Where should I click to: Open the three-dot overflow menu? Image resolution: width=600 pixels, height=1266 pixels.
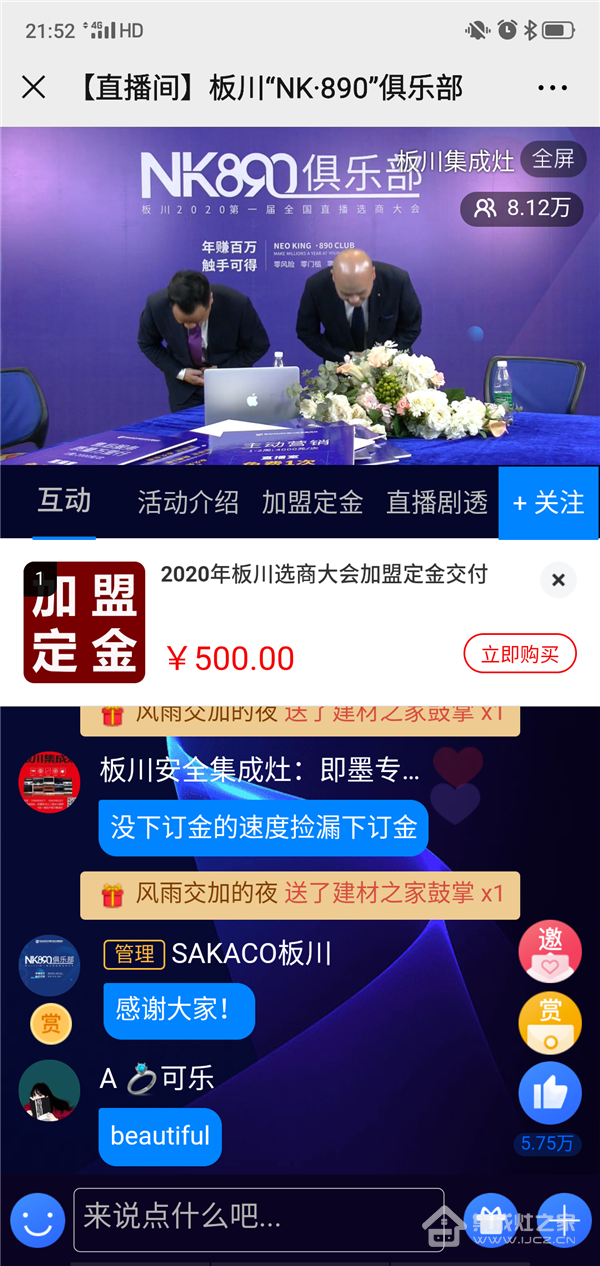click(x=552, y=88)
